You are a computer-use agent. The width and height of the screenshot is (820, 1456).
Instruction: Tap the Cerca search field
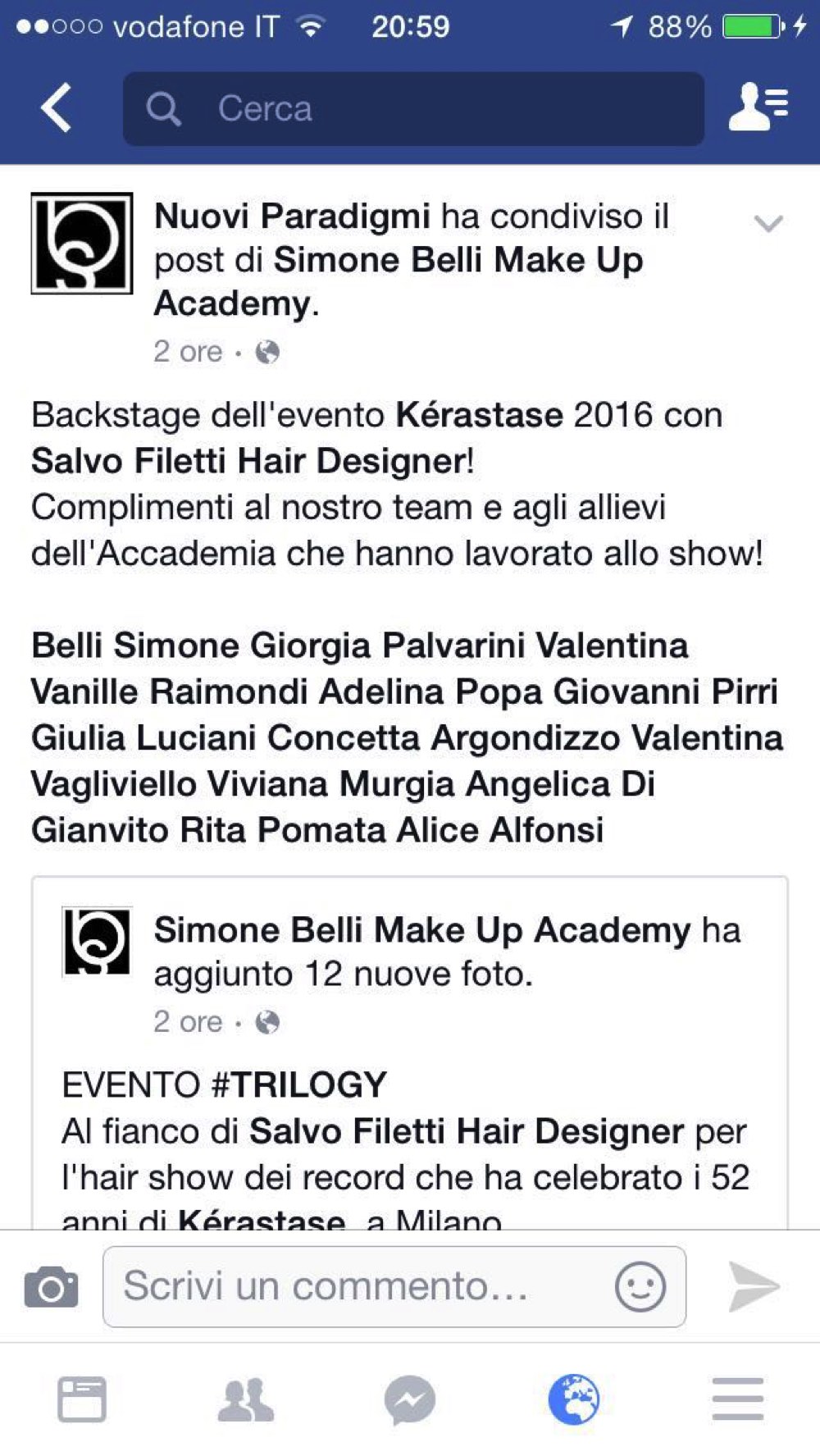tap(413, 108)
